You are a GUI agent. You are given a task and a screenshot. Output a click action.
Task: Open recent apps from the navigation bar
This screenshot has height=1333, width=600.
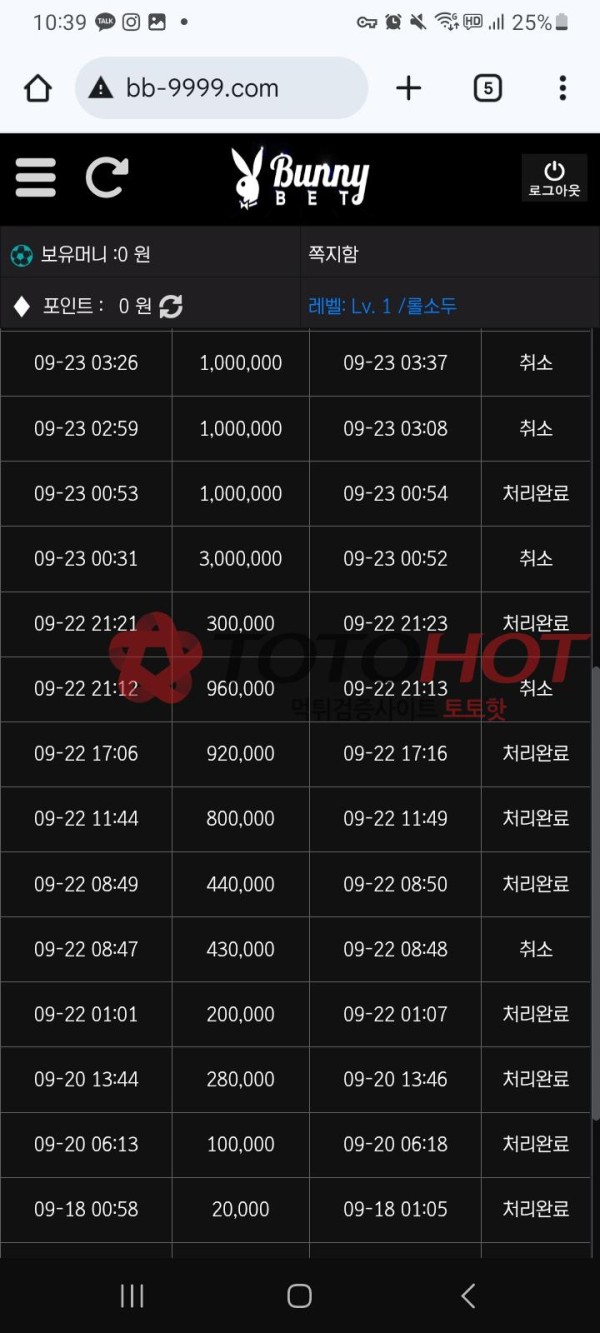(x=132, y=1296)
